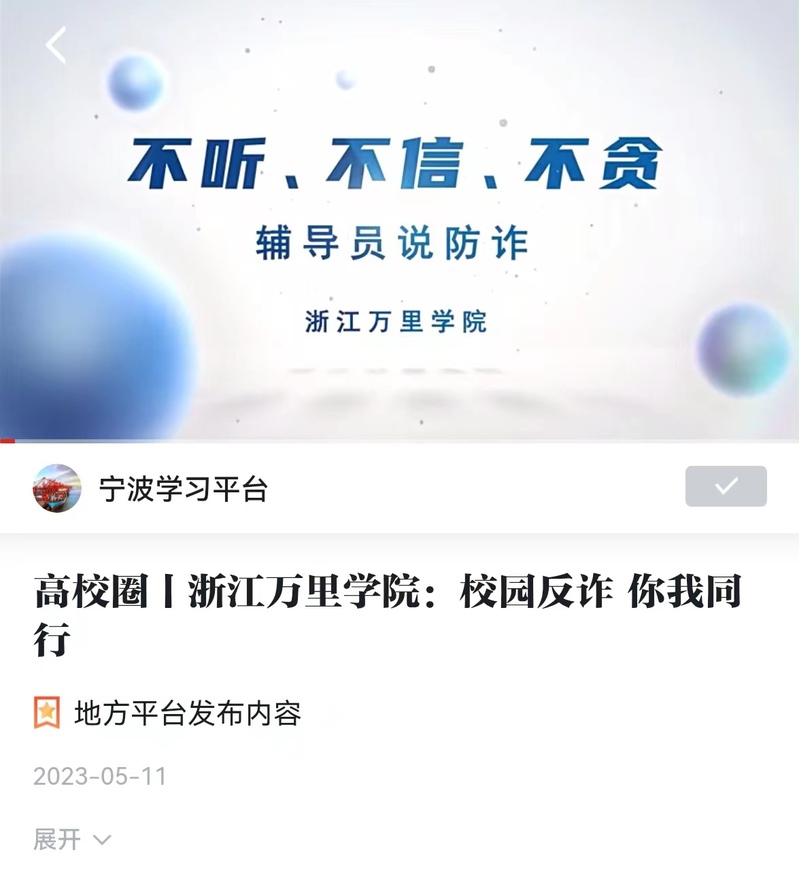Toggle the followed checkmark button
This screenshot has width=799, height=882.
[x=725, y=486]
